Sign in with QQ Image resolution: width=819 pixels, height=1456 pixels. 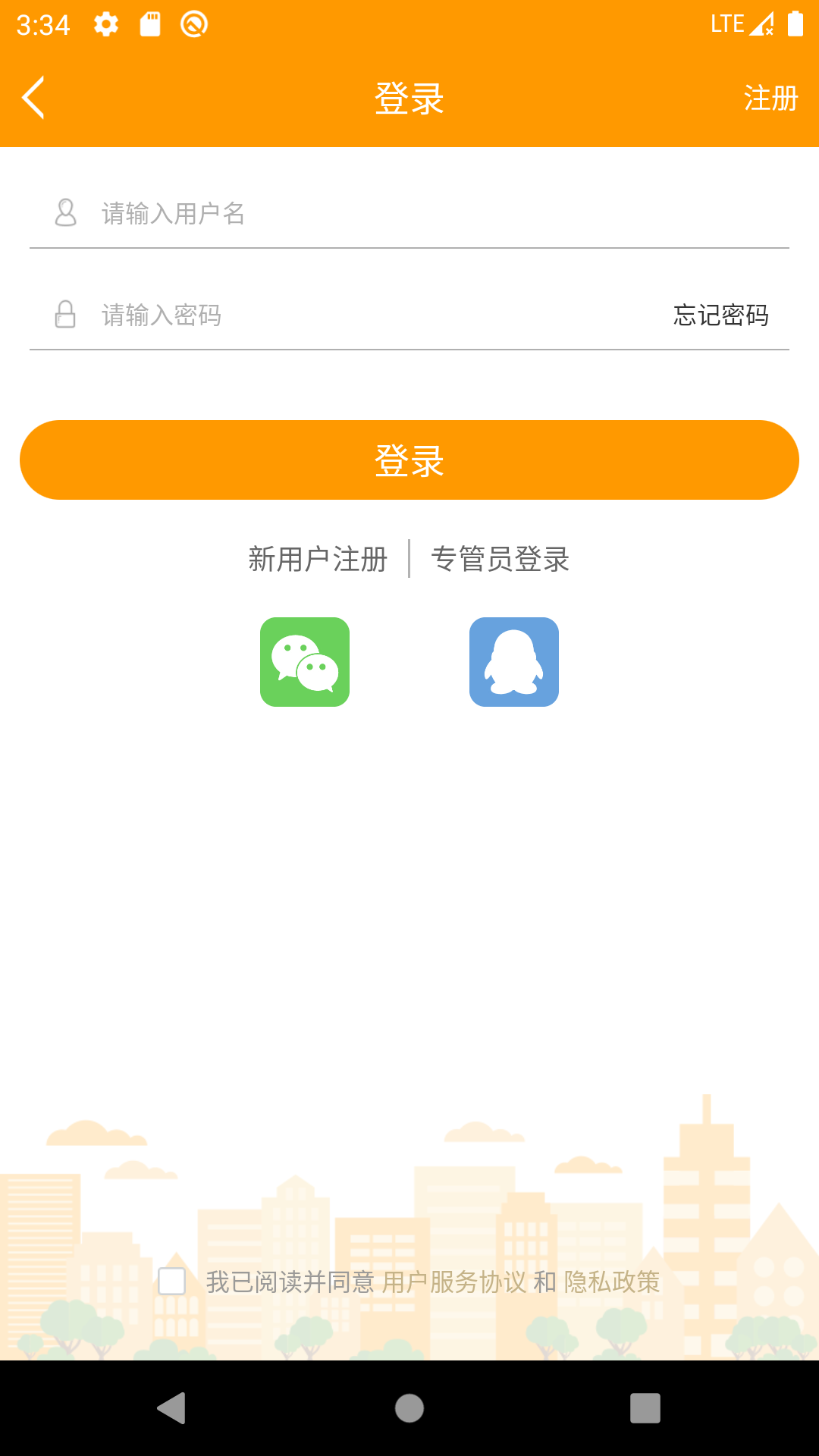tap(514, 662)
